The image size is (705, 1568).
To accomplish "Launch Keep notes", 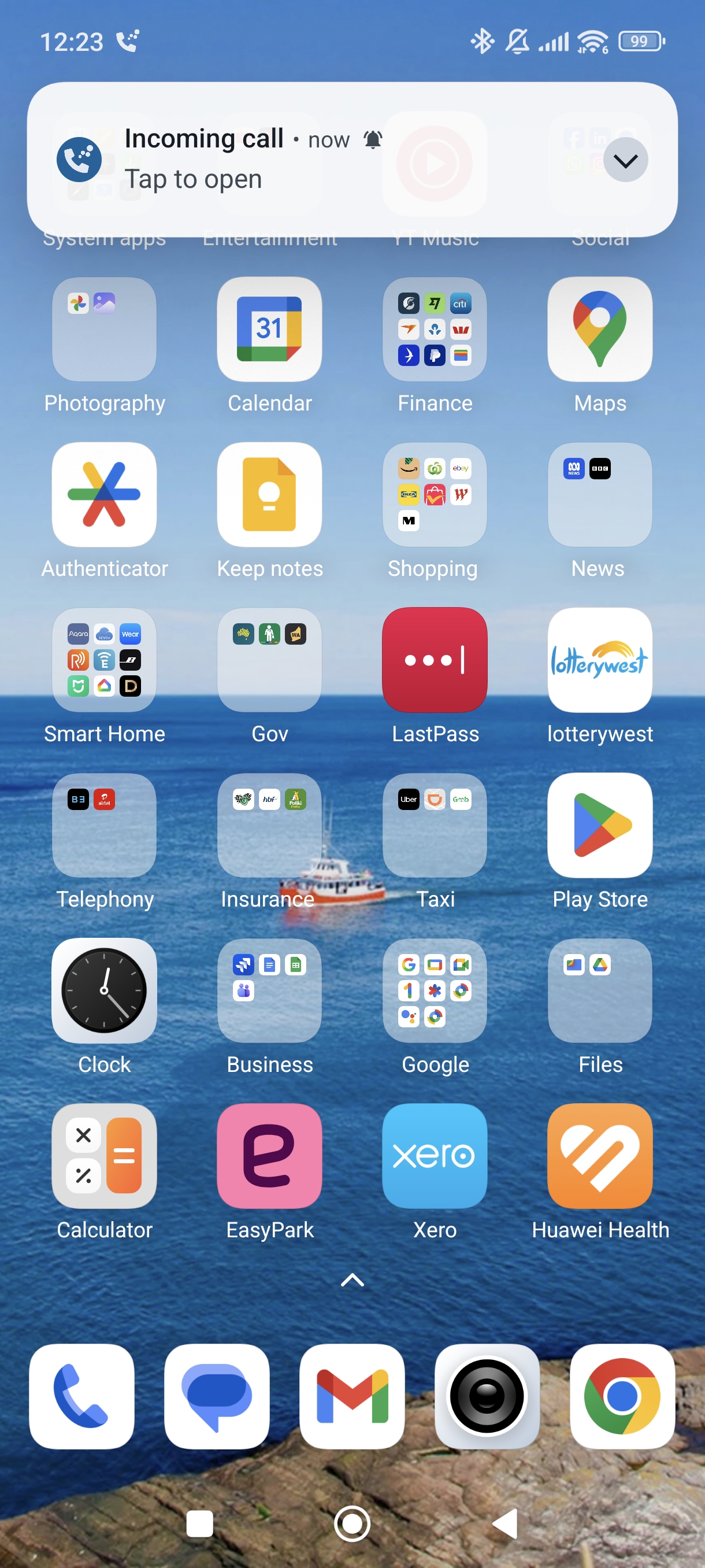I will point(269,495).
